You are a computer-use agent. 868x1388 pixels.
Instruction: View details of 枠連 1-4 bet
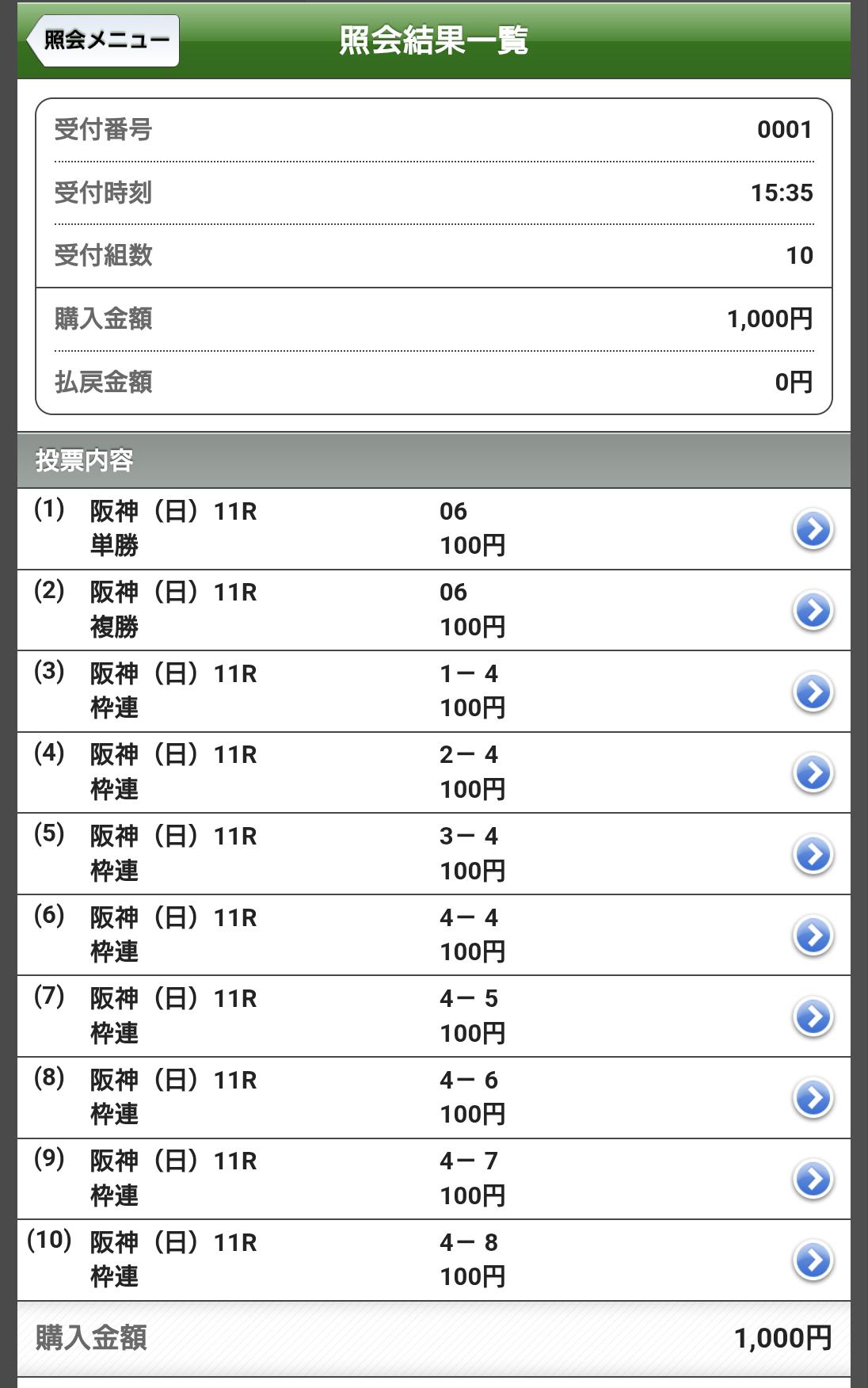(813, 692)
